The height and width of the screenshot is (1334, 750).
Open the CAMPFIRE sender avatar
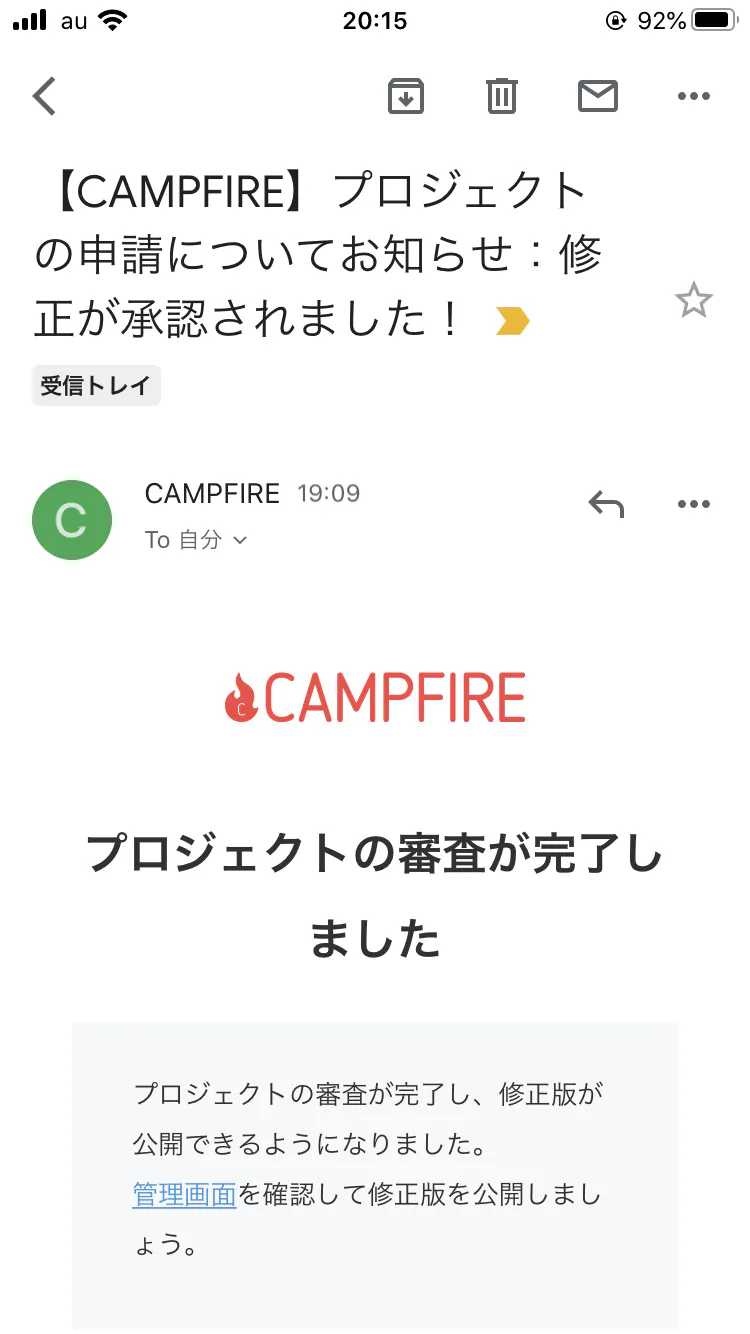(x=72, y=520)
